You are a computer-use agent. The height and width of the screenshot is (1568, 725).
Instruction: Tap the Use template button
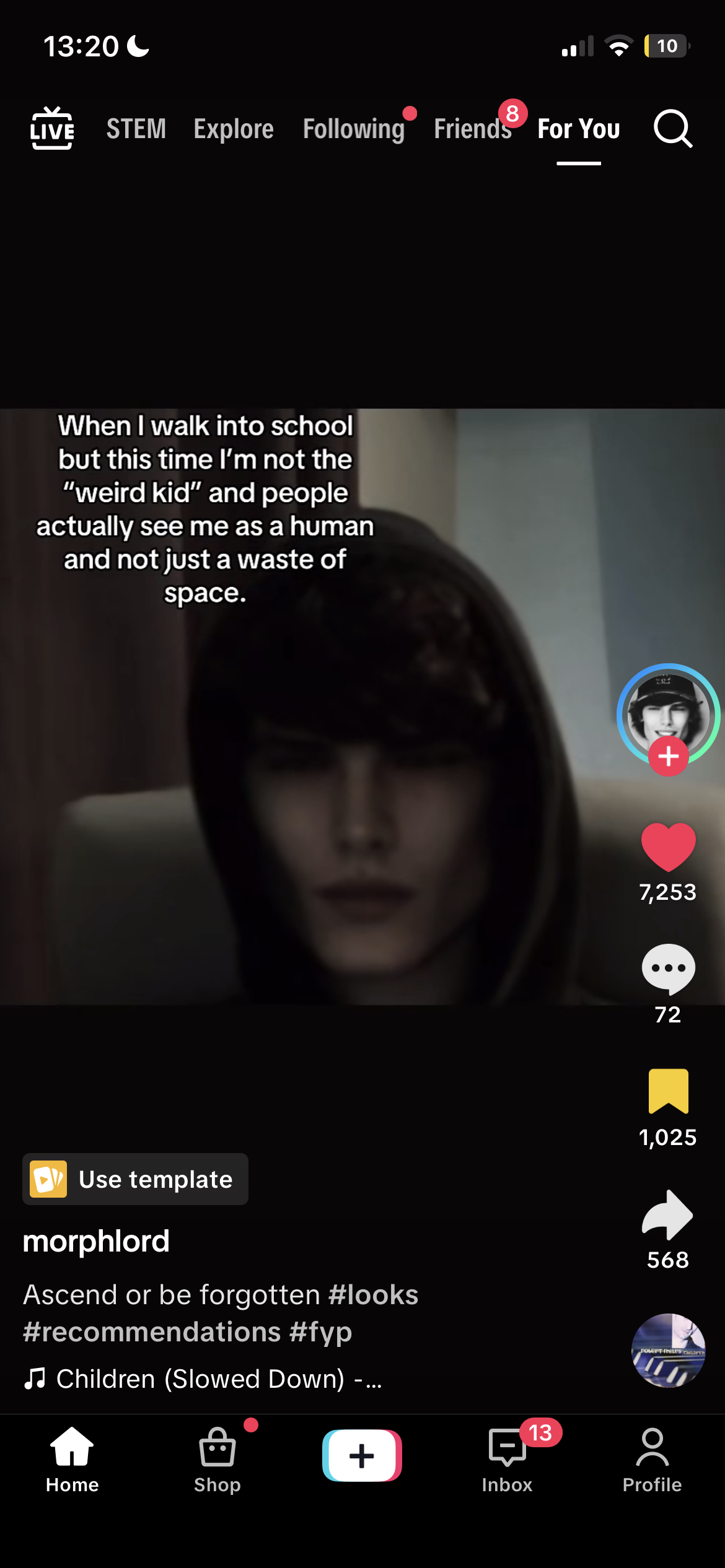click(135, 1179)
